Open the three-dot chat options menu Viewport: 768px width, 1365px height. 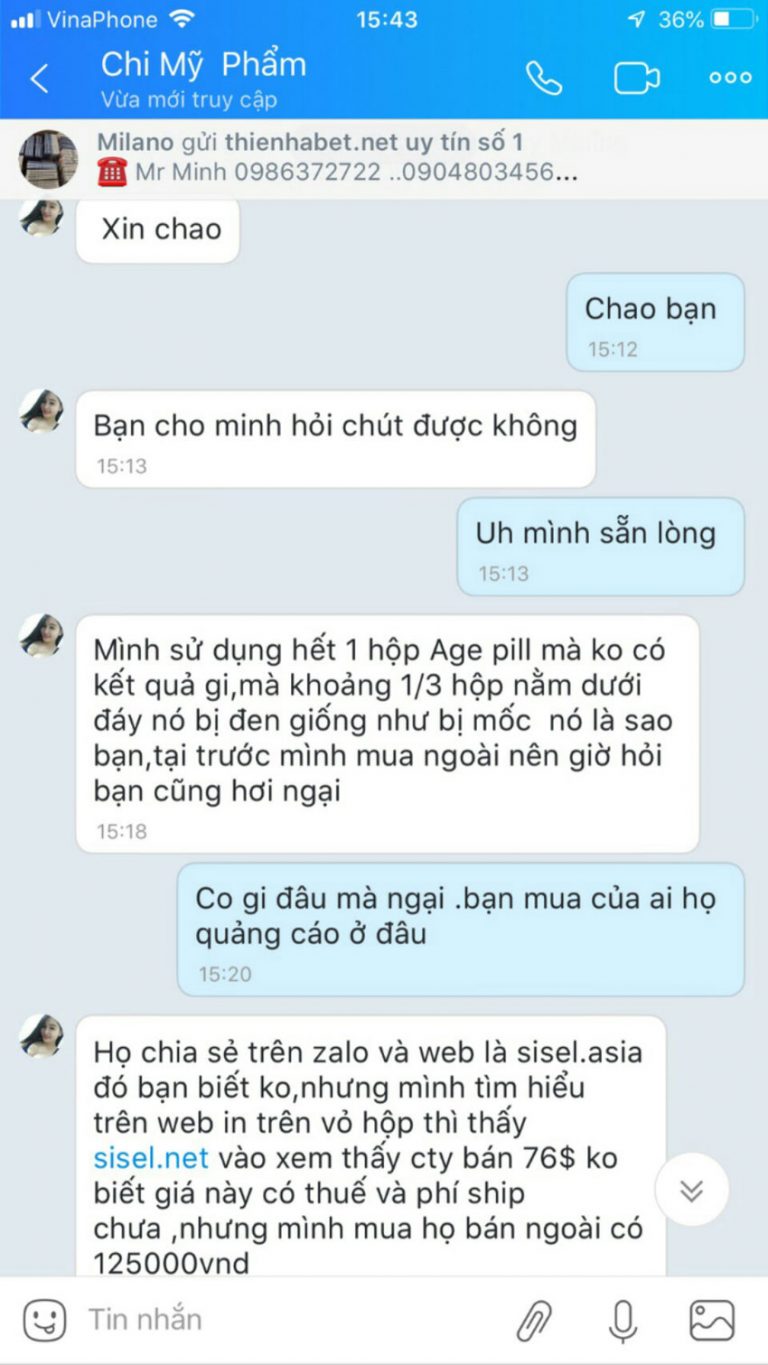(729, 78)
